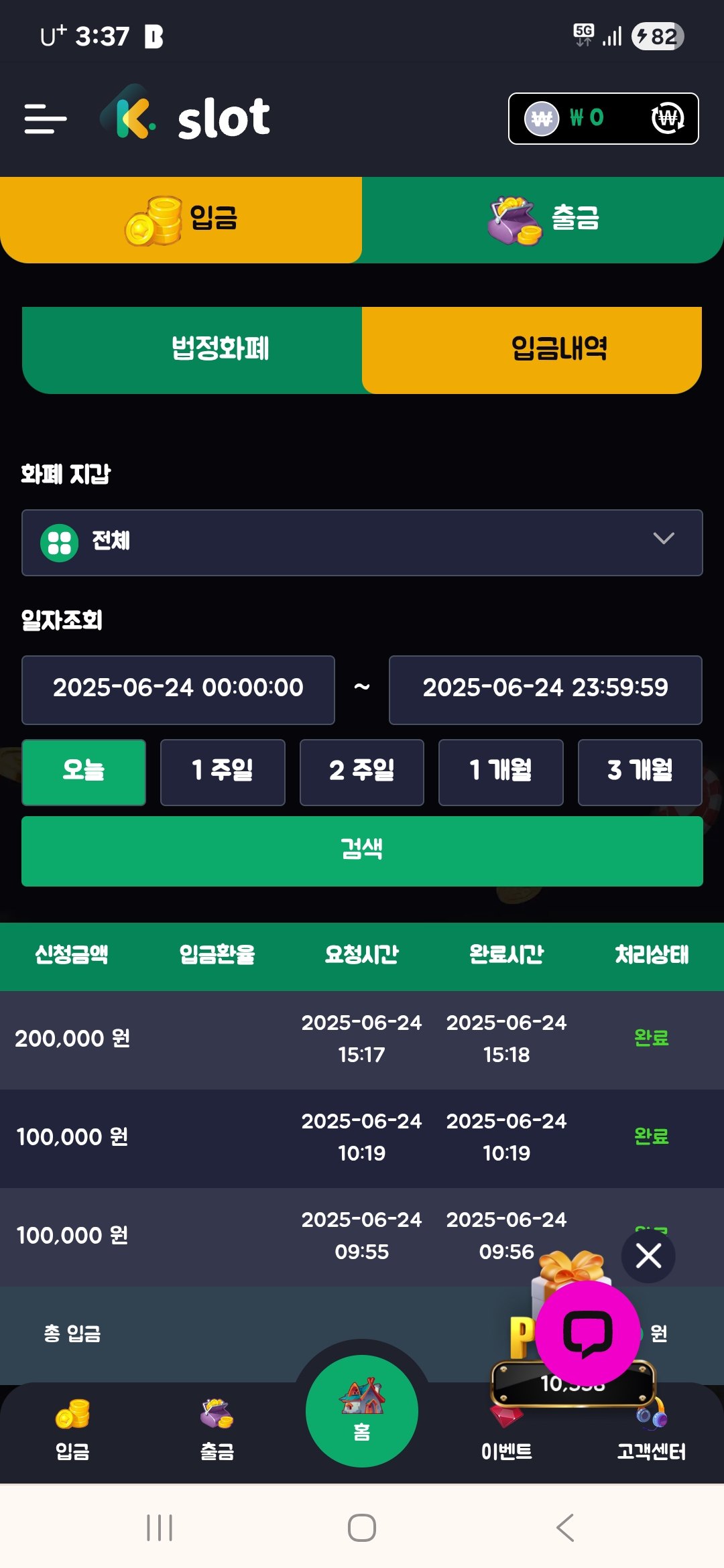The width and height of the screenshot is (724, 1568).
Task: Select the 입금 top tab
Action: (181, 219)
